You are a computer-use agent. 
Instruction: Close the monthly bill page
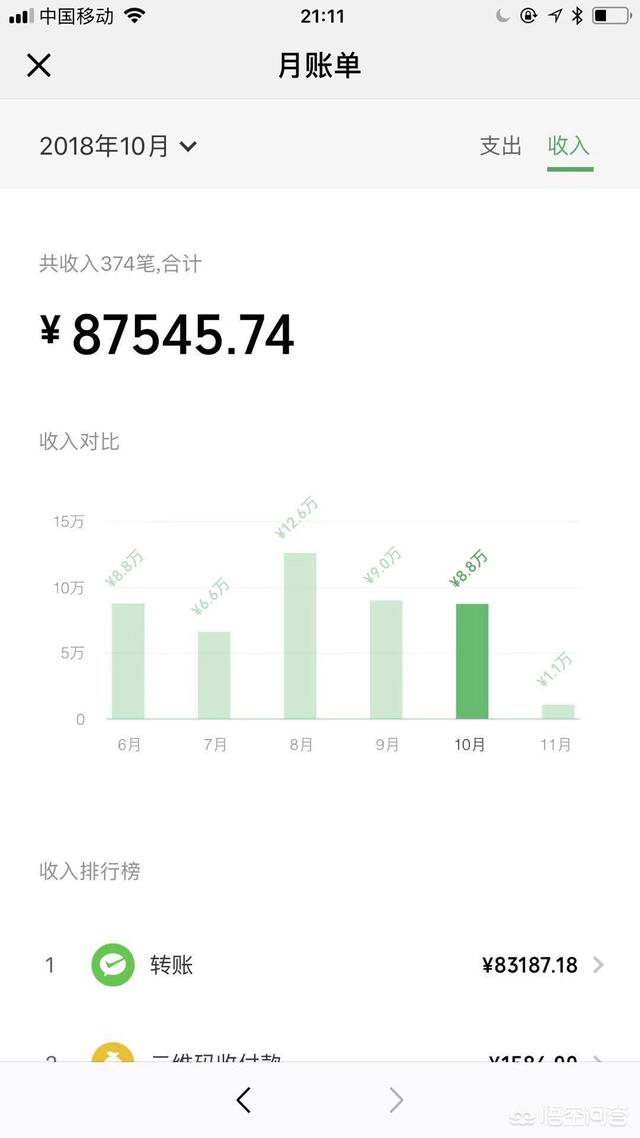pos(38,65)
